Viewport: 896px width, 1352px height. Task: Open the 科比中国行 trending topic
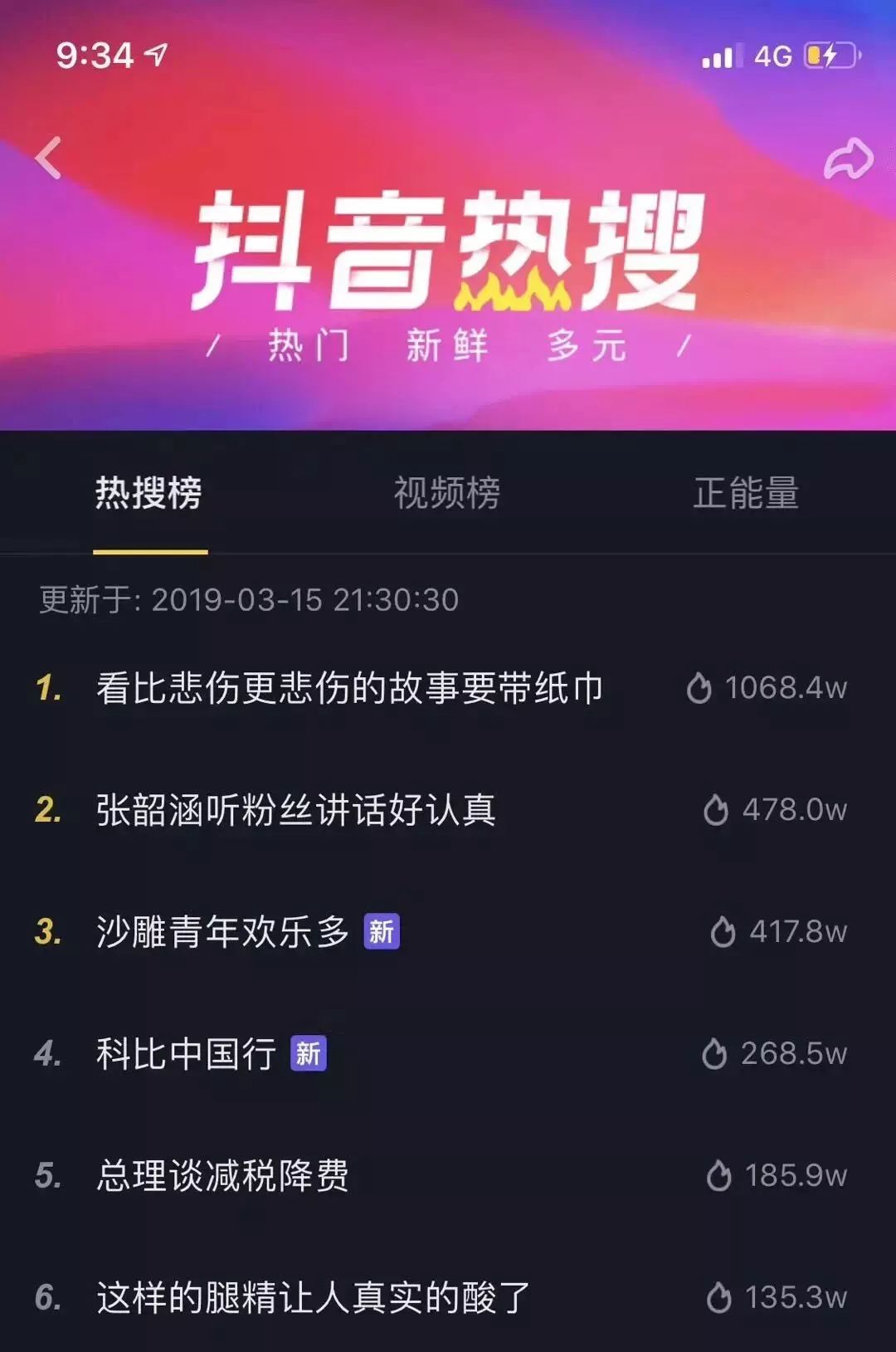tap(187, 1054)
